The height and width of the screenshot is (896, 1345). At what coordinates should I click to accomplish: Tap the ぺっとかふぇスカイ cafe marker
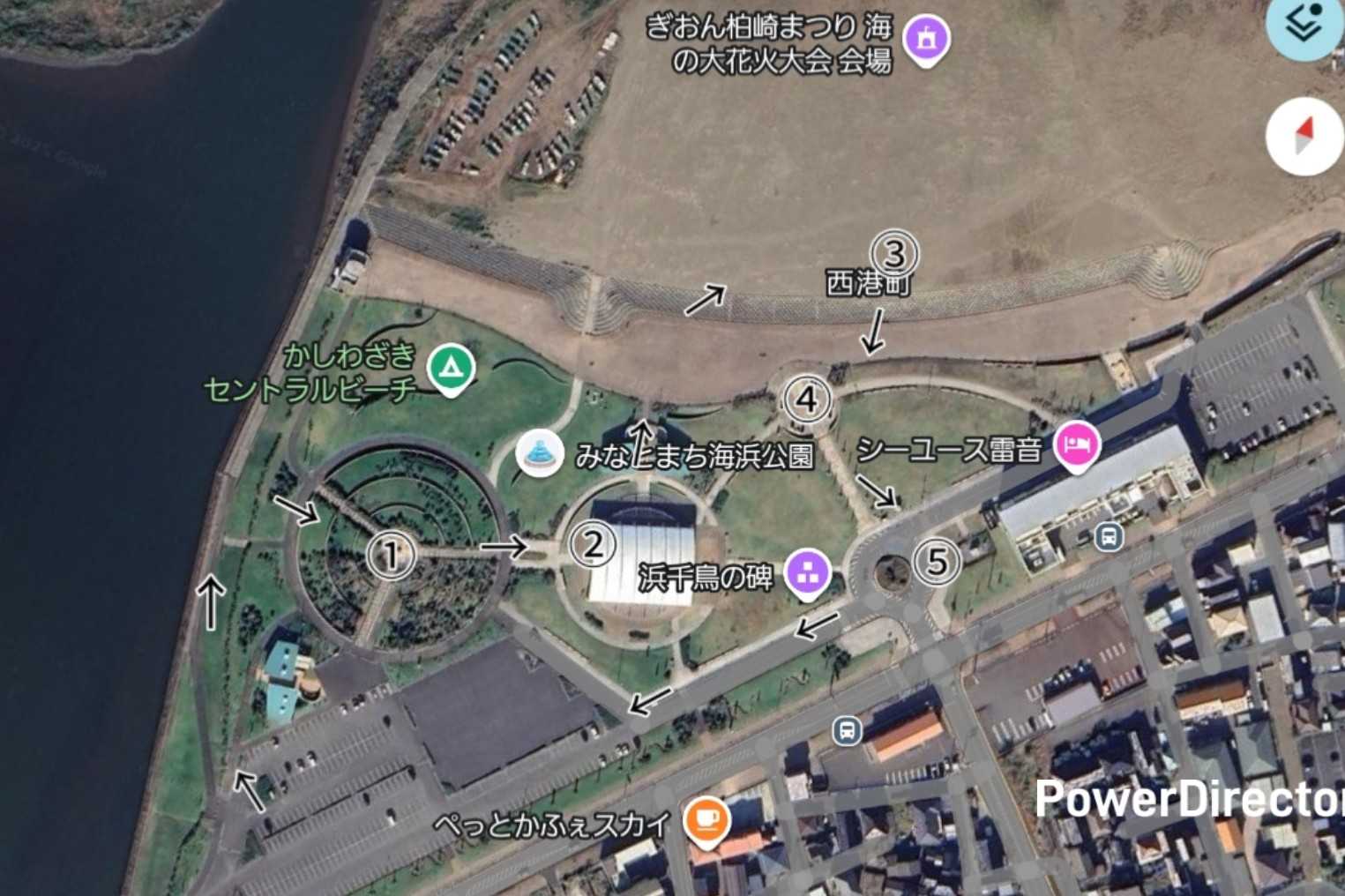tap(706, 820)
